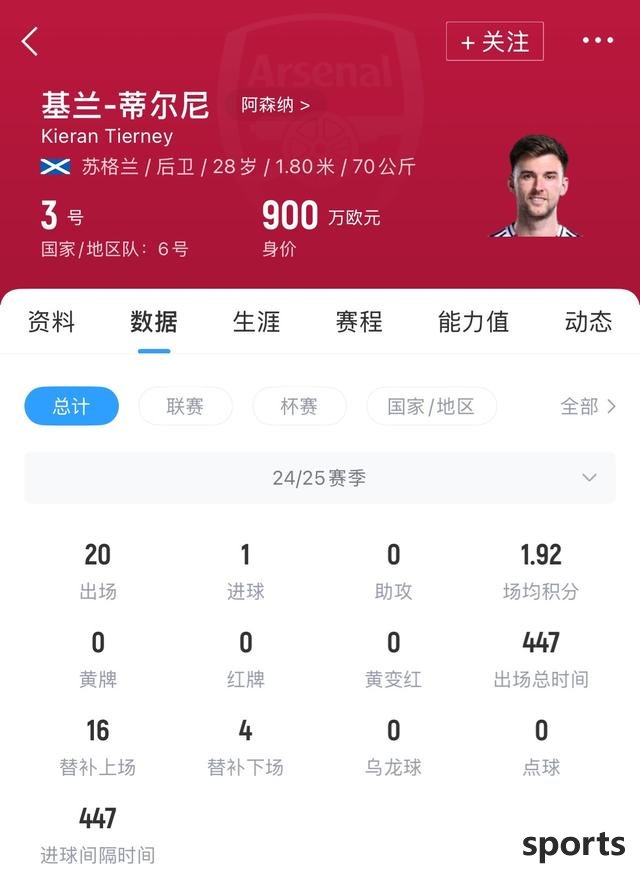Switch to the 动态 tab

tap(588, 322)
